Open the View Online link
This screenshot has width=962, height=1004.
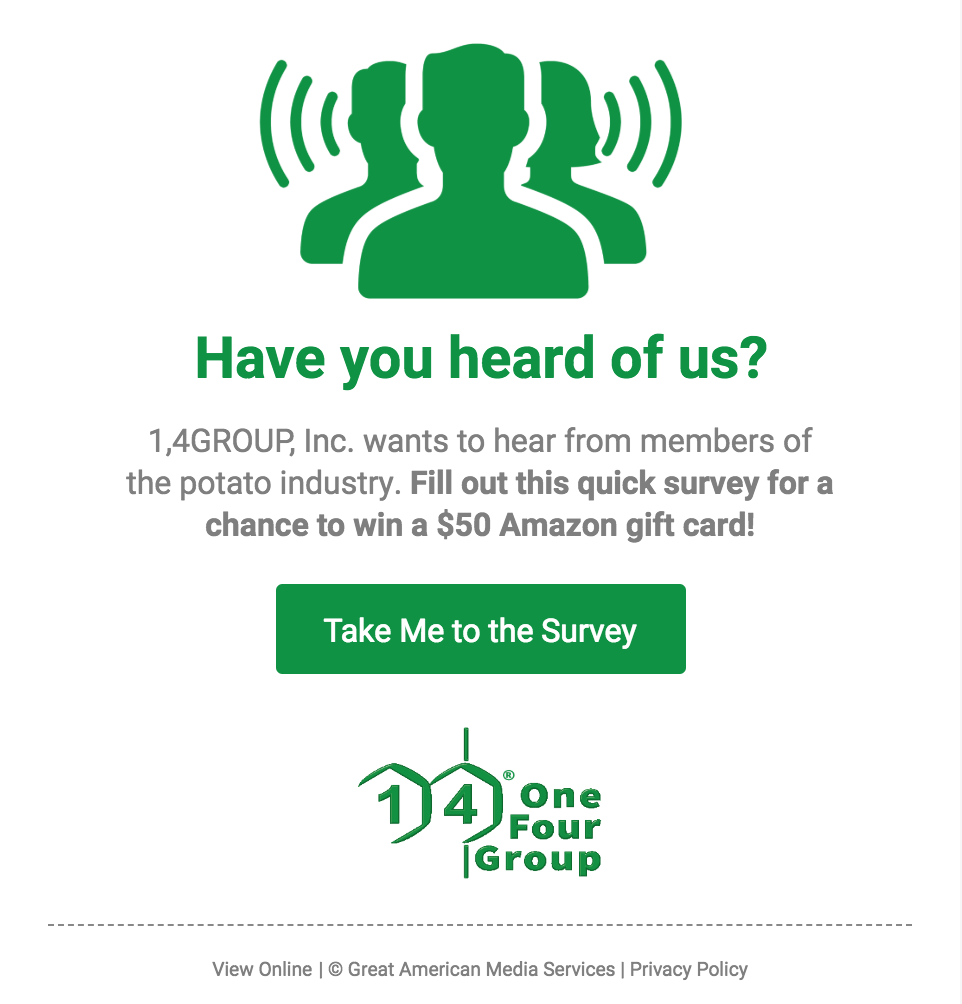(262, 969)
